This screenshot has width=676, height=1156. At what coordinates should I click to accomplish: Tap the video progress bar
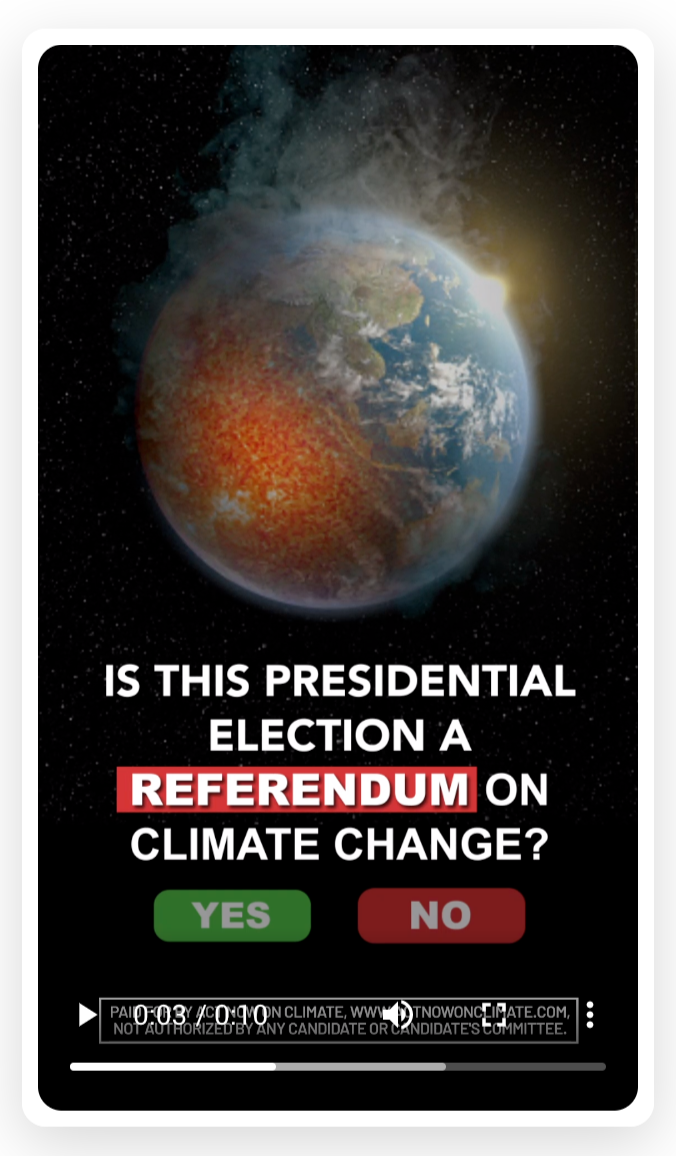point(338,1067)
